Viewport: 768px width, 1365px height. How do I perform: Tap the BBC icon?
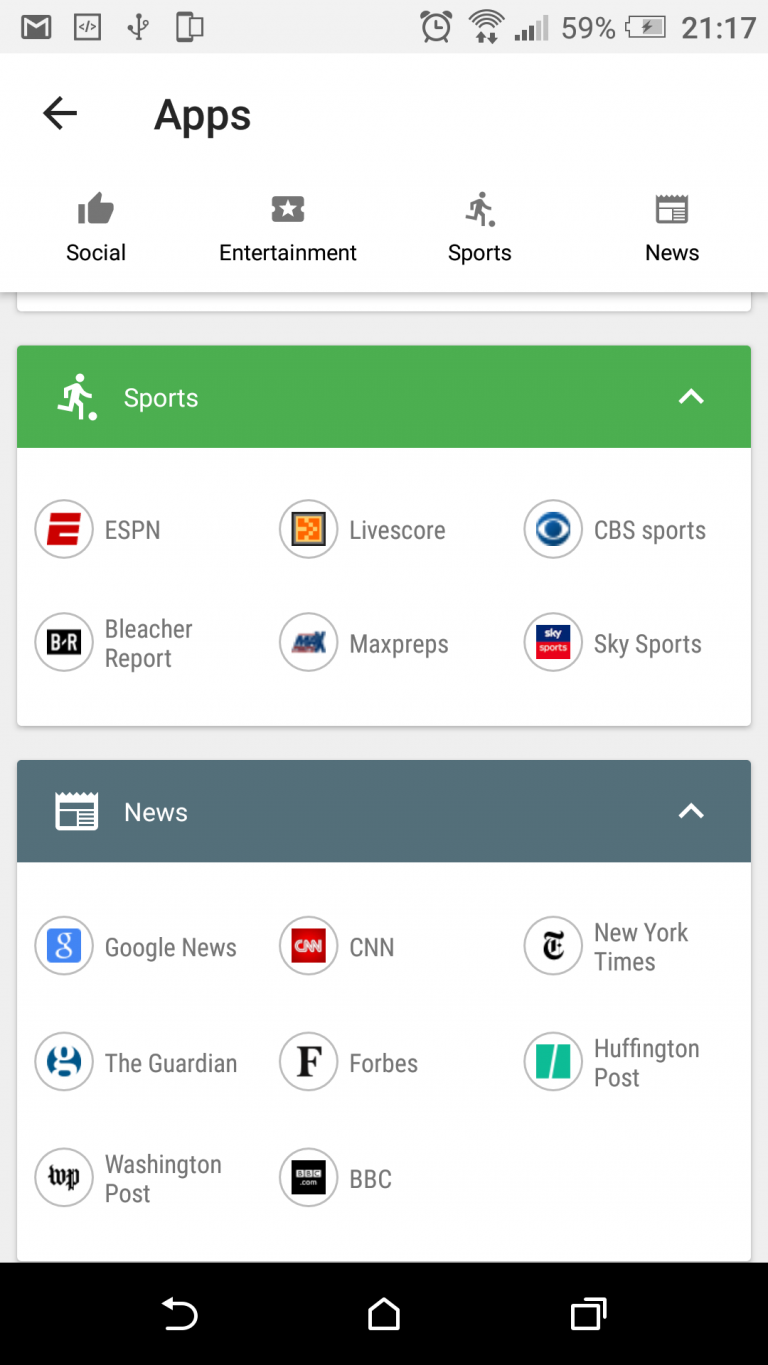(x=308, y=1177)
